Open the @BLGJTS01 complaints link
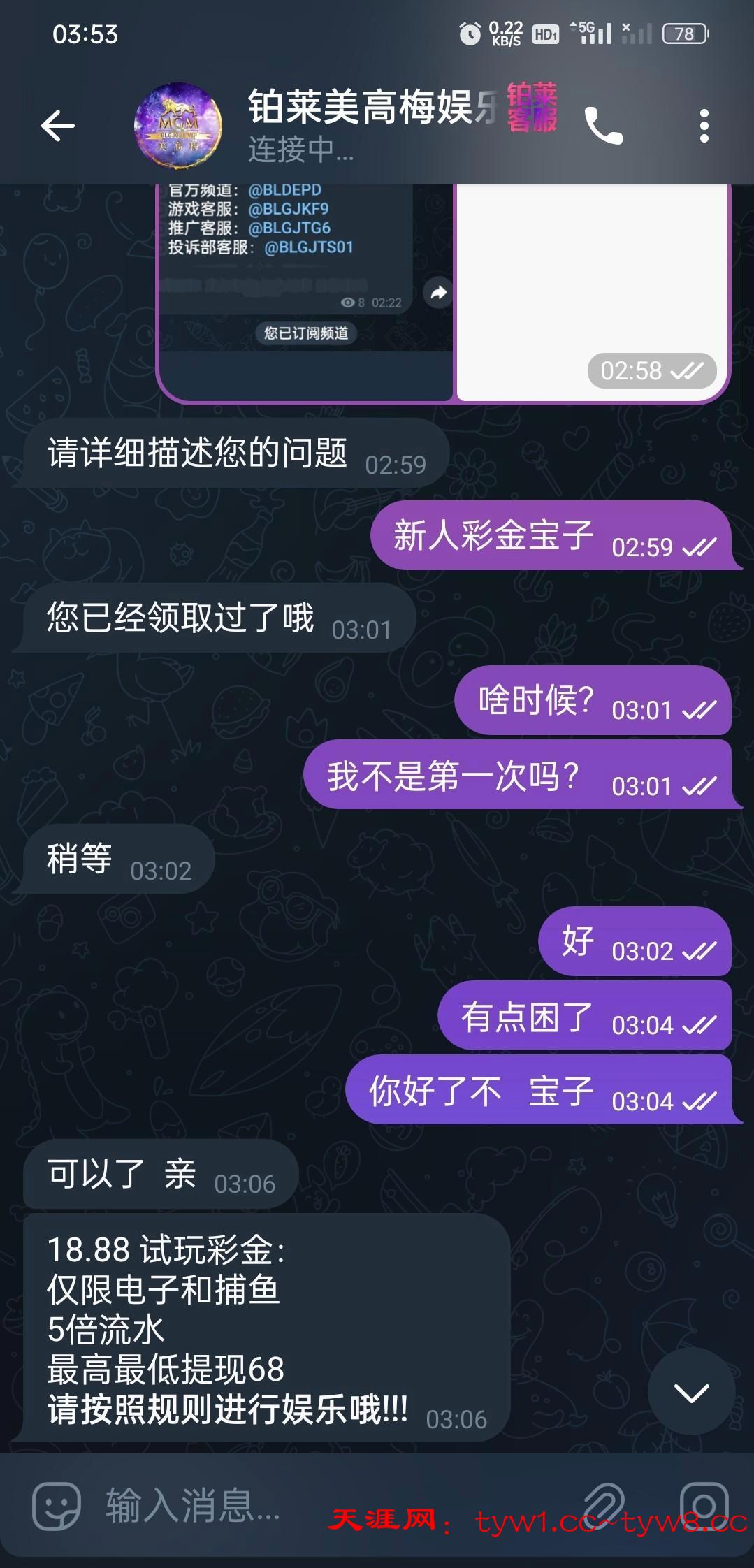This screenshot has width=754, height=1568. 309,247
